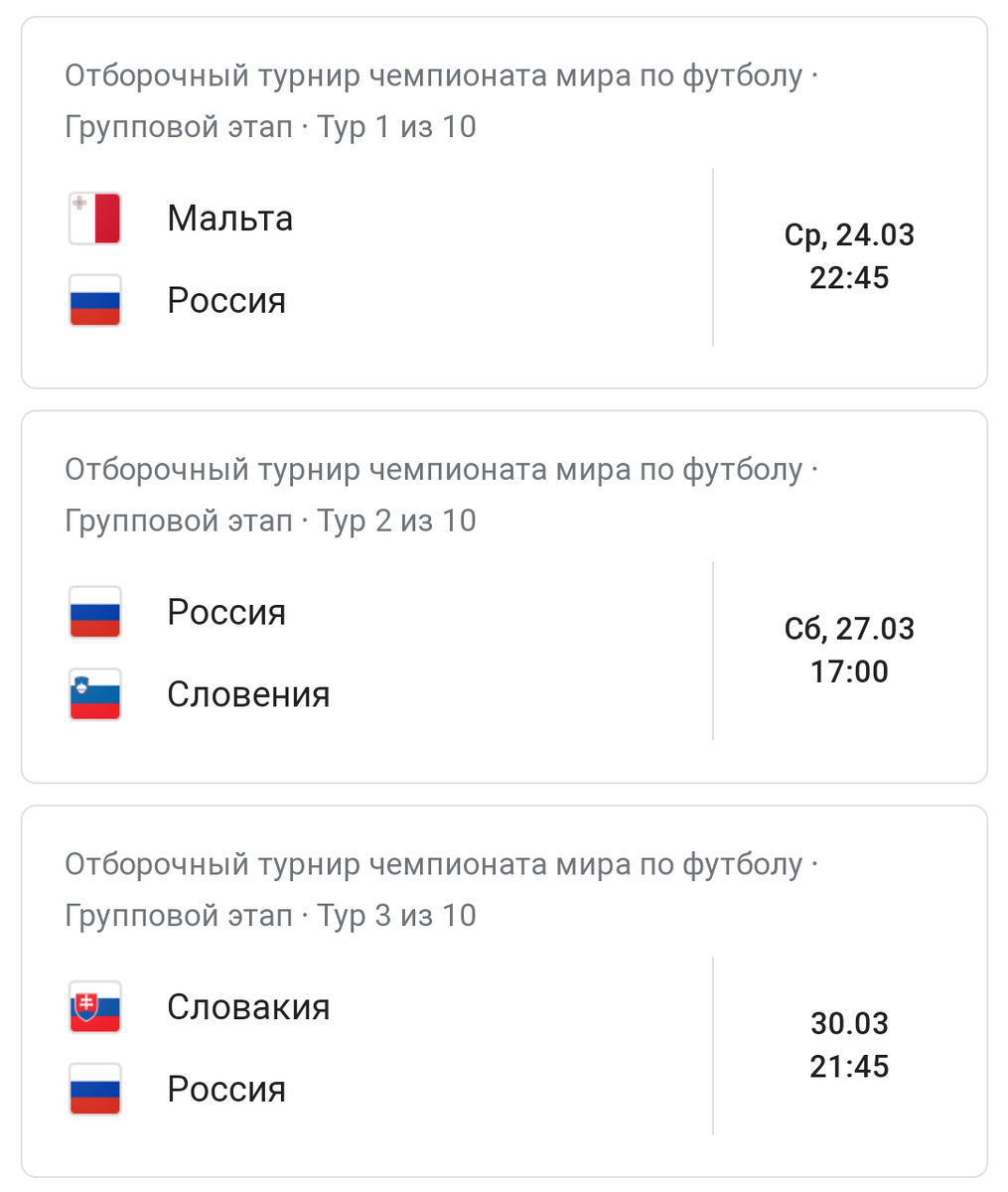Click the Malta flag icon

click(93, 218)
